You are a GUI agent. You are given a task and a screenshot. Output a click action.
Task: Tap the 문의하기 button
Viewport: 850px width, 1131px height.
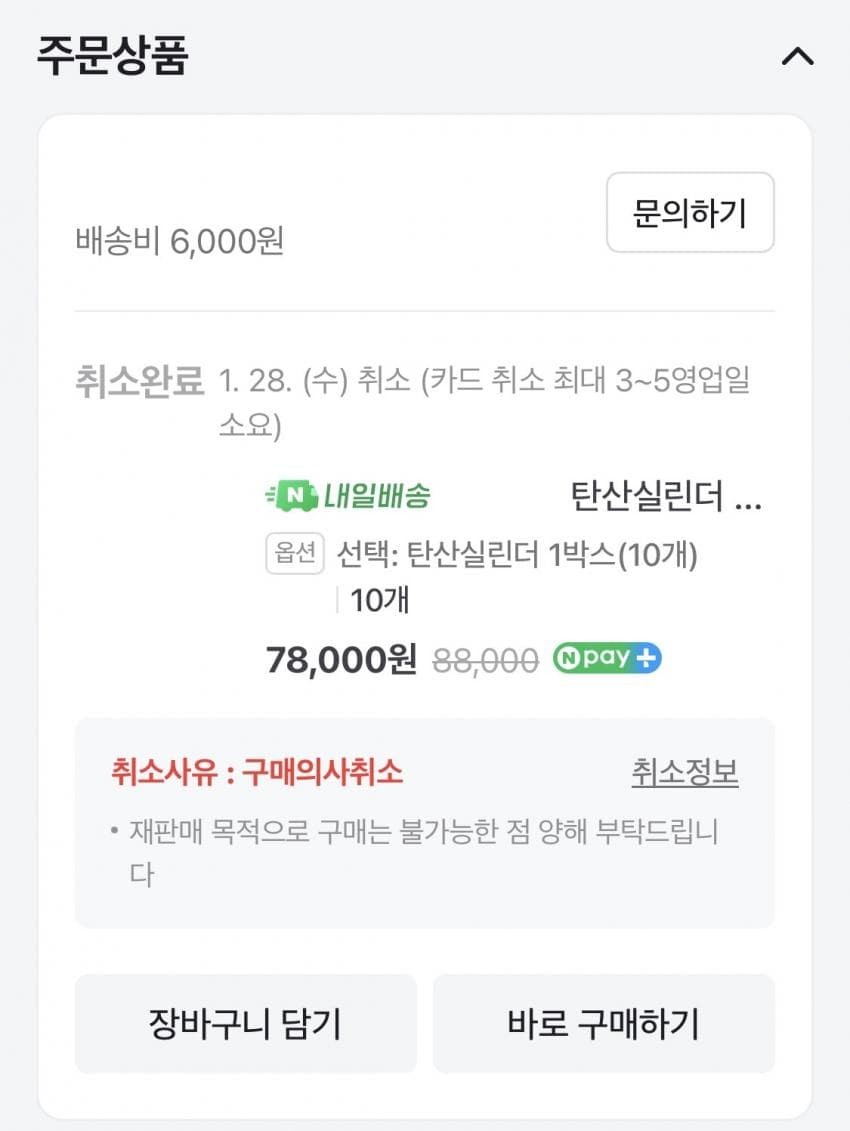[x=690, y=213]
